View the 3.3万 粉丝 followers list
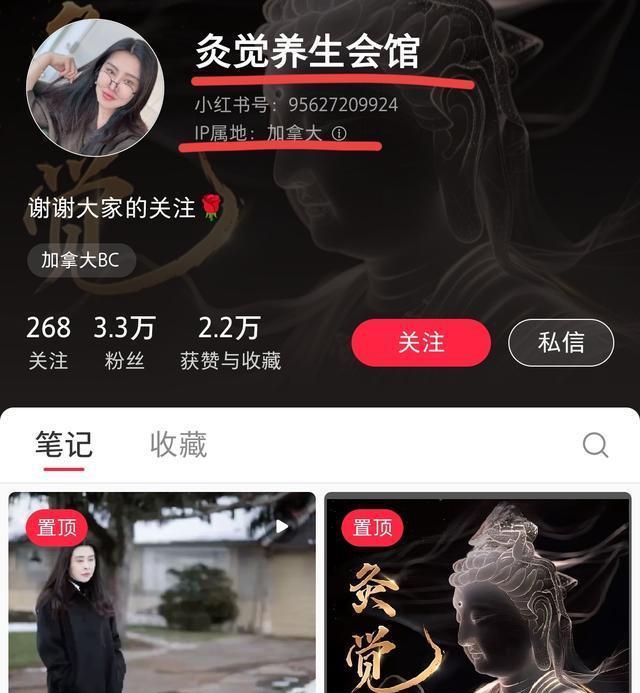Image resolution: width=640 pixels, height=693 pixels. pos(124,342)
